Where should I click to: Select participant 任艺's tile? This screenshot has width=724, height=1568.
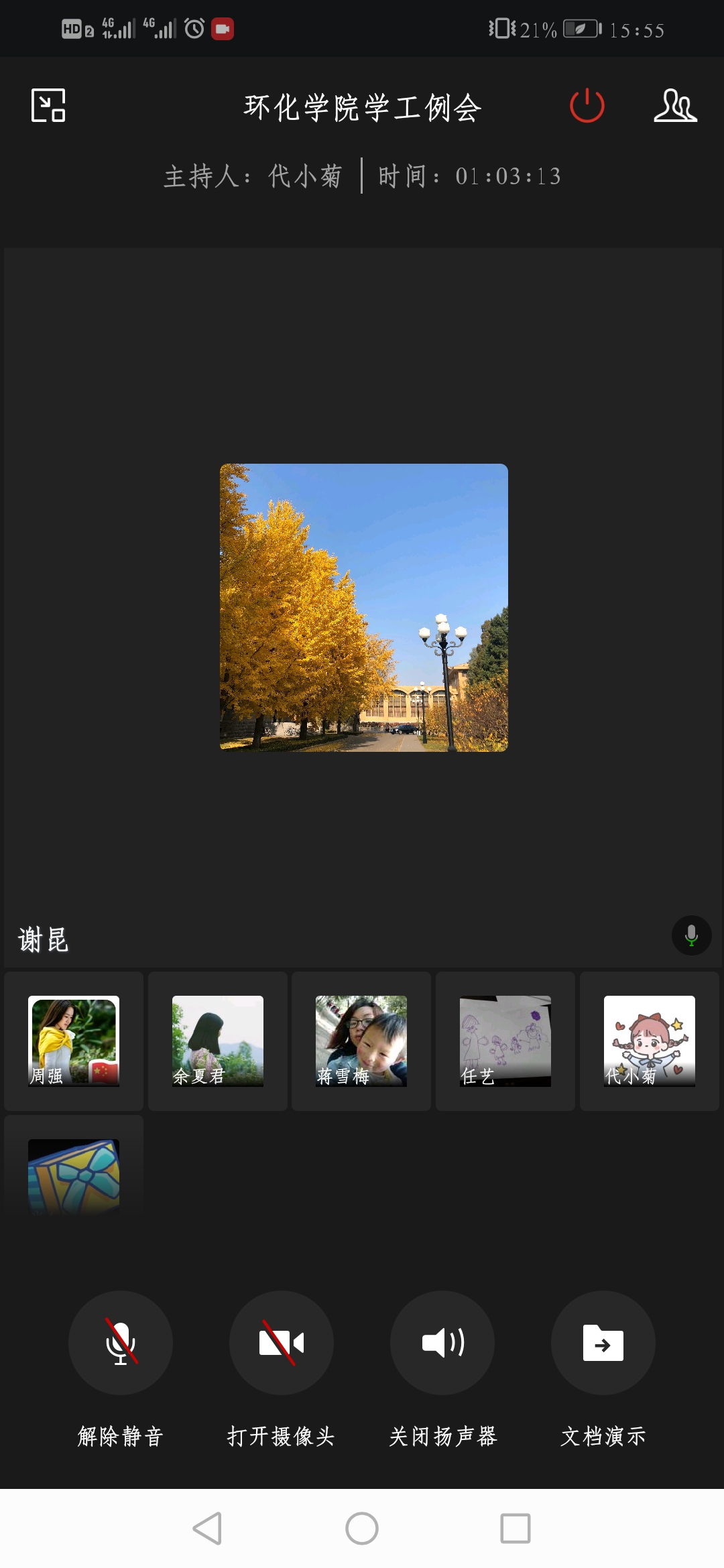tap(505, 1041)
